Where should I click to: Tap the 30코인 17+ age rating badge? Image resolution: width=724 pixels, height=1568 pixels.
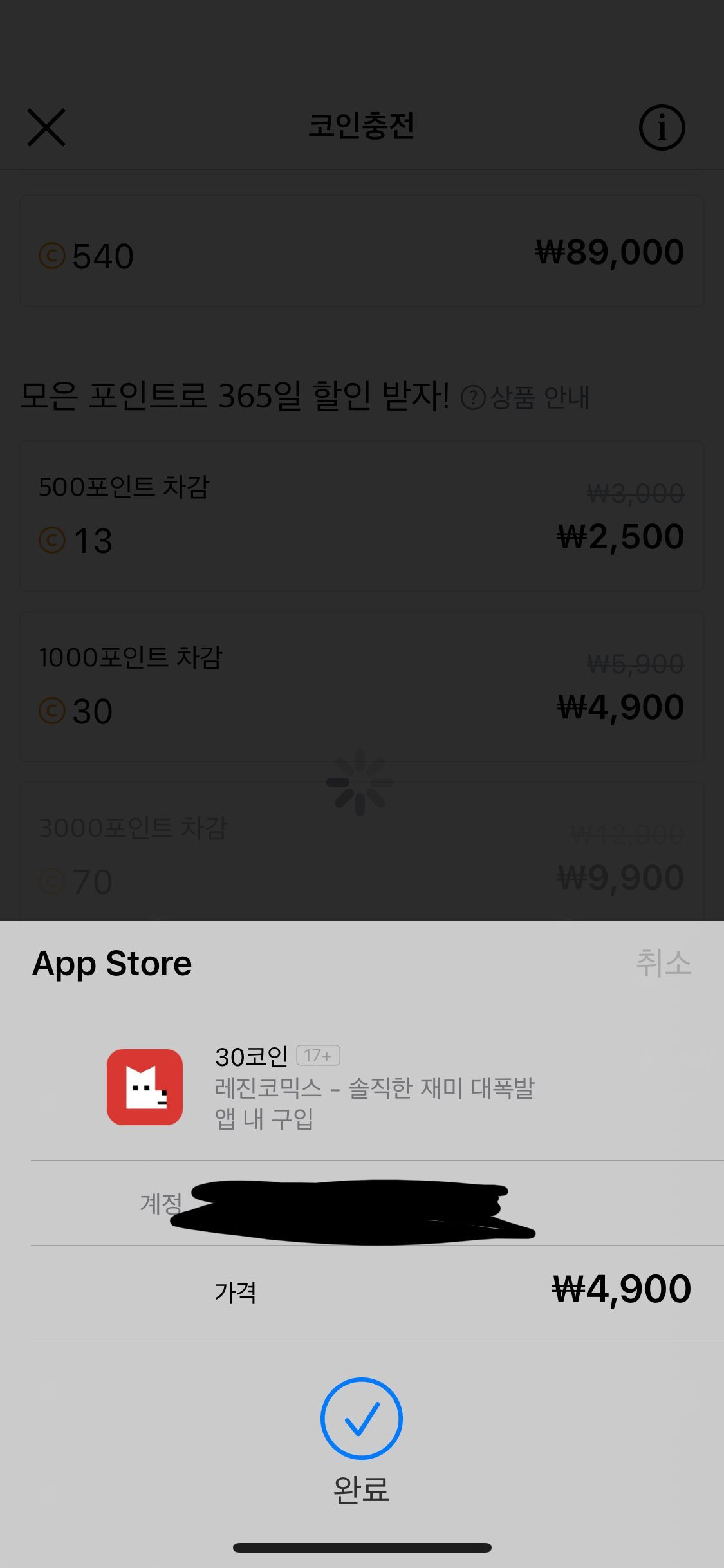pyautogui.click(x=318, y=1055)
